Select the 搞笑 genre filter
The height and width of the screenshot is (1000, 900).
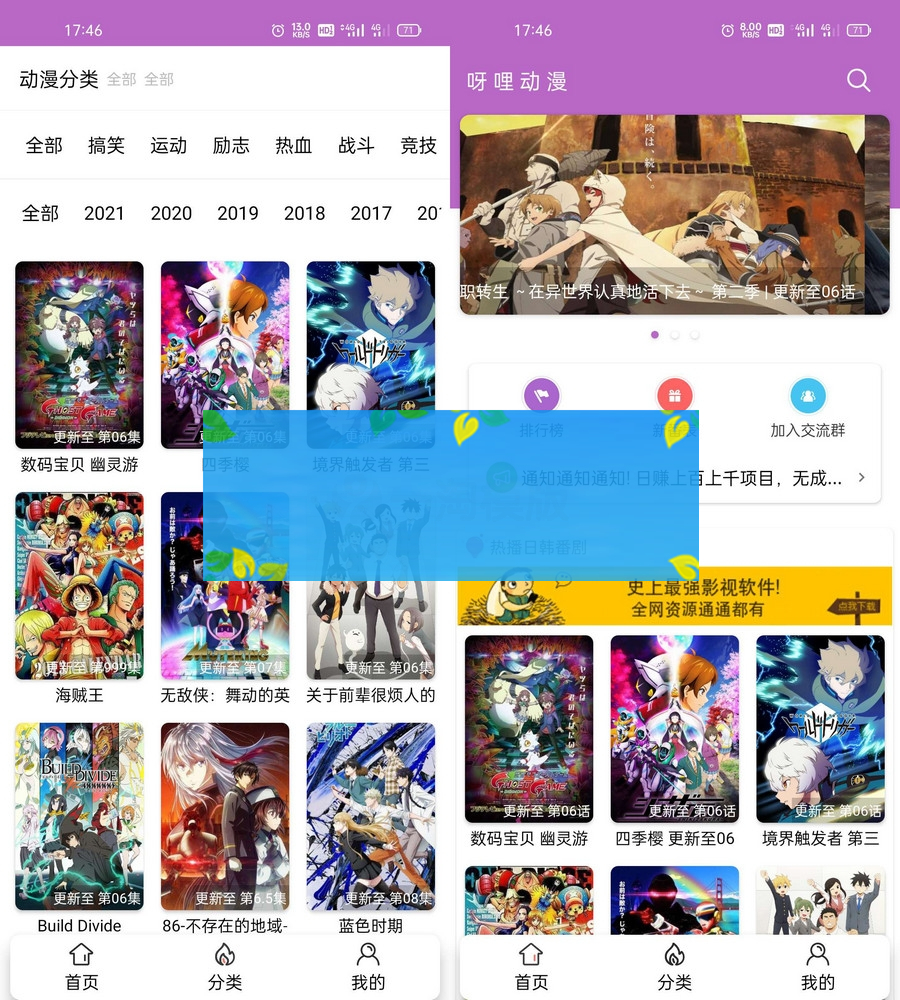tap(106, 146)
